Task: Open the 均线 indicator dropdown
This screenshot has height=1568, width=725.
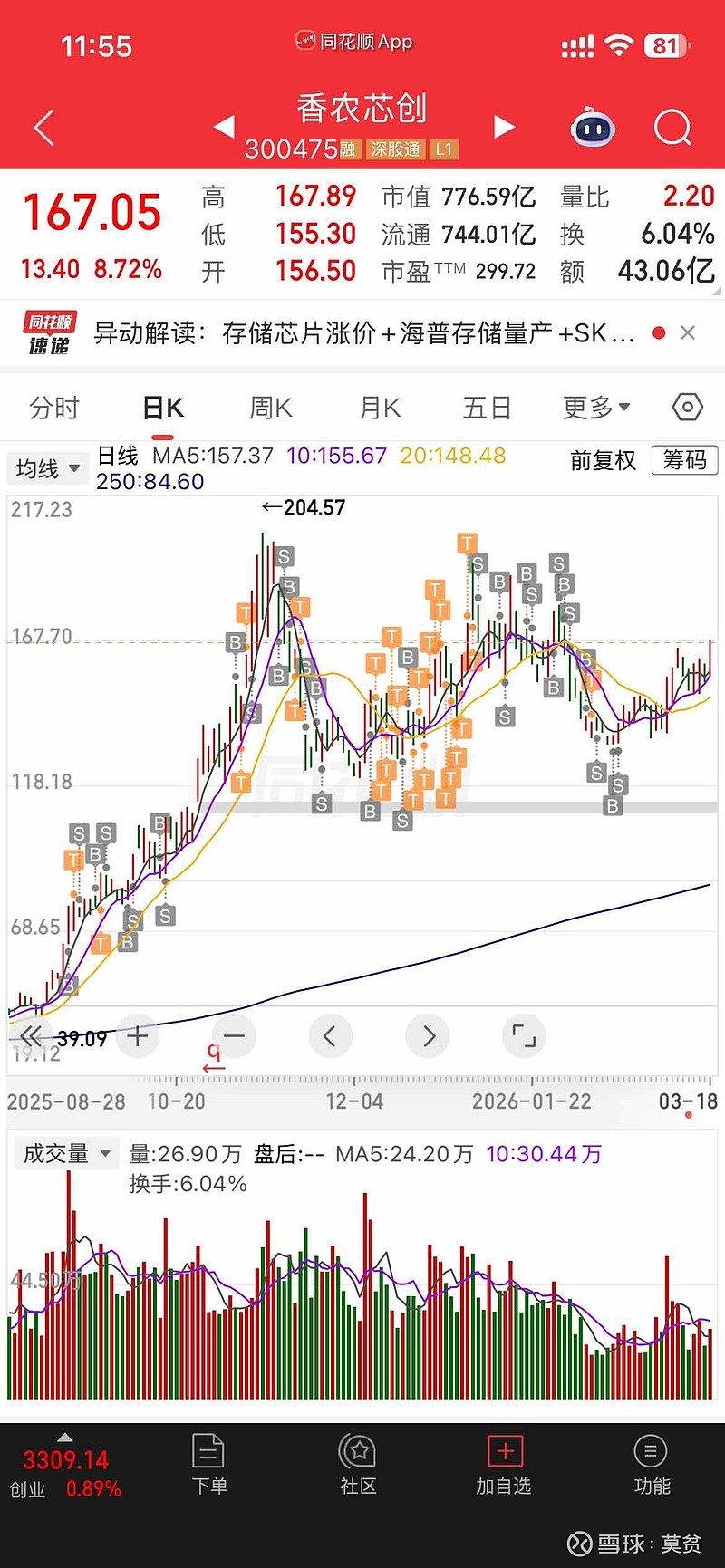Action: pyautogui.click(x=48, y=468)
